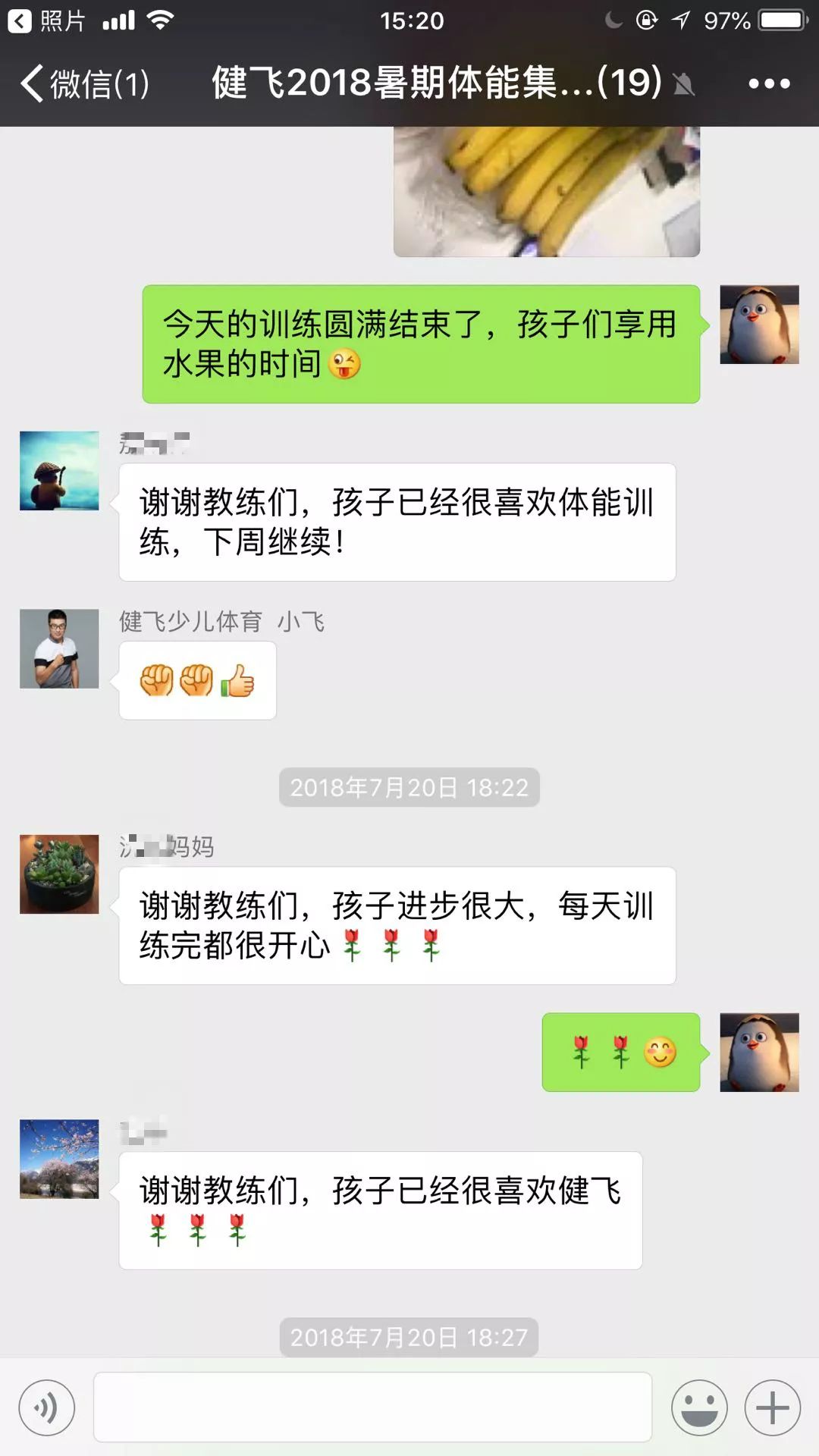Open the group chat details menu
The height and width of the screenshot is (1456, 819).
coord(769,83)
